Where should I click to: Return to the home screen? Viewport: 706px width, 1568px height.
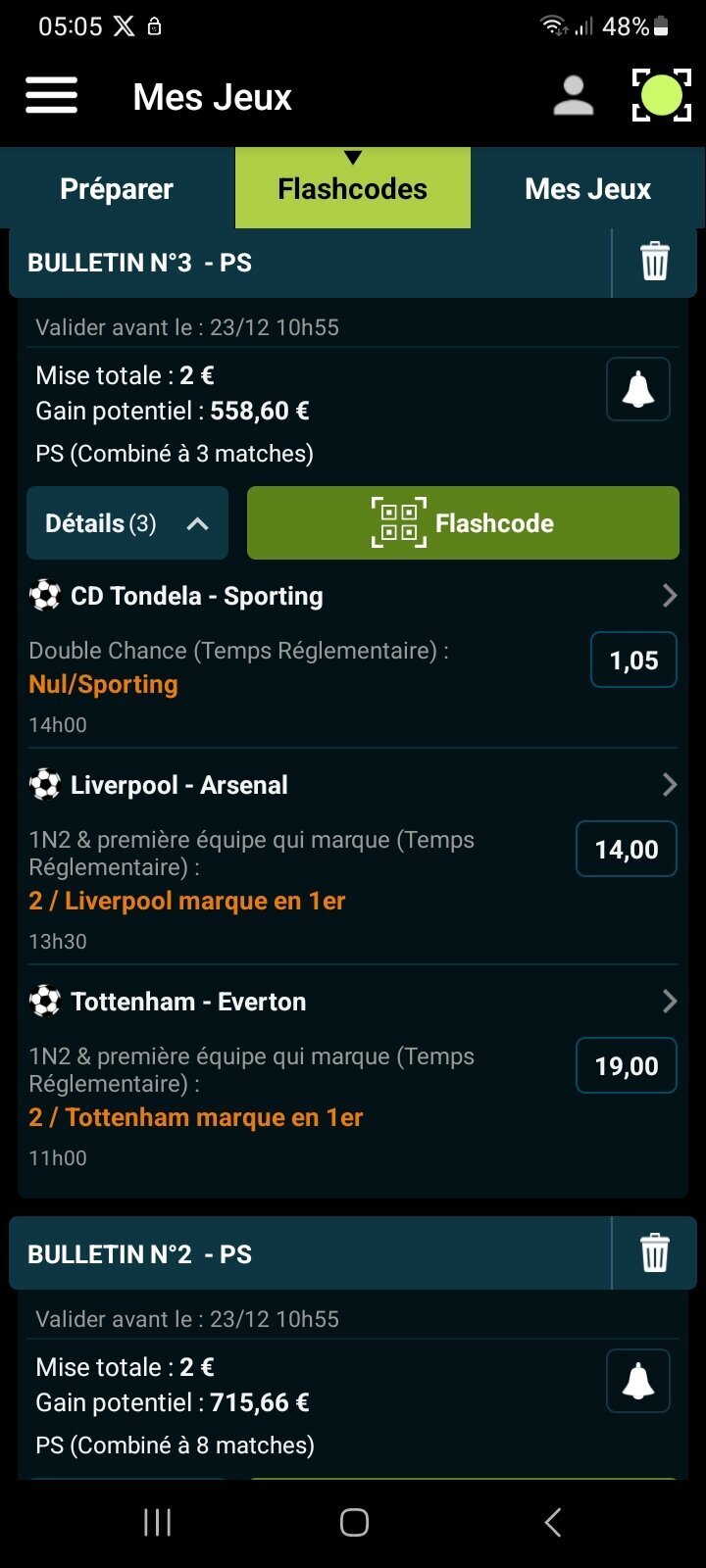tap(354, 1522)
